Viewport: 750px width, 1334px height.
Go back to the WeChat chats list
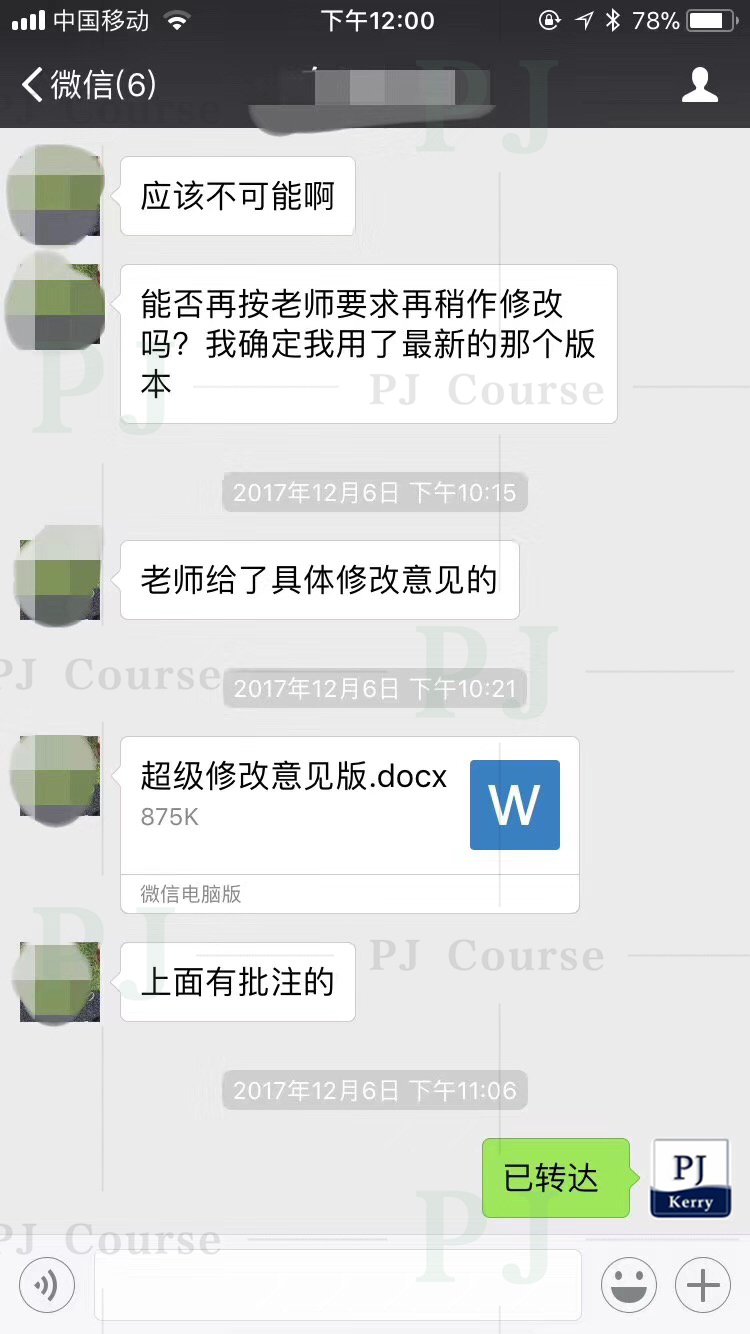point(88,85)
